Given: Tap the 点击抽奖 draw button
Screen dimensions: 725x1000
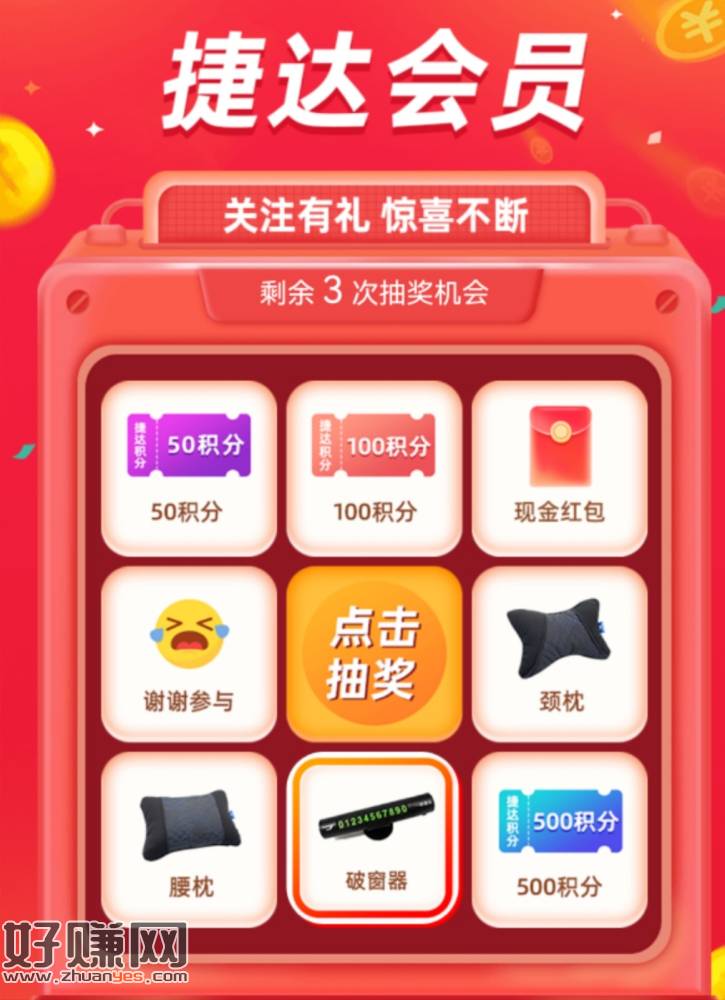Looking at the screenshot, I should point(373,654).
